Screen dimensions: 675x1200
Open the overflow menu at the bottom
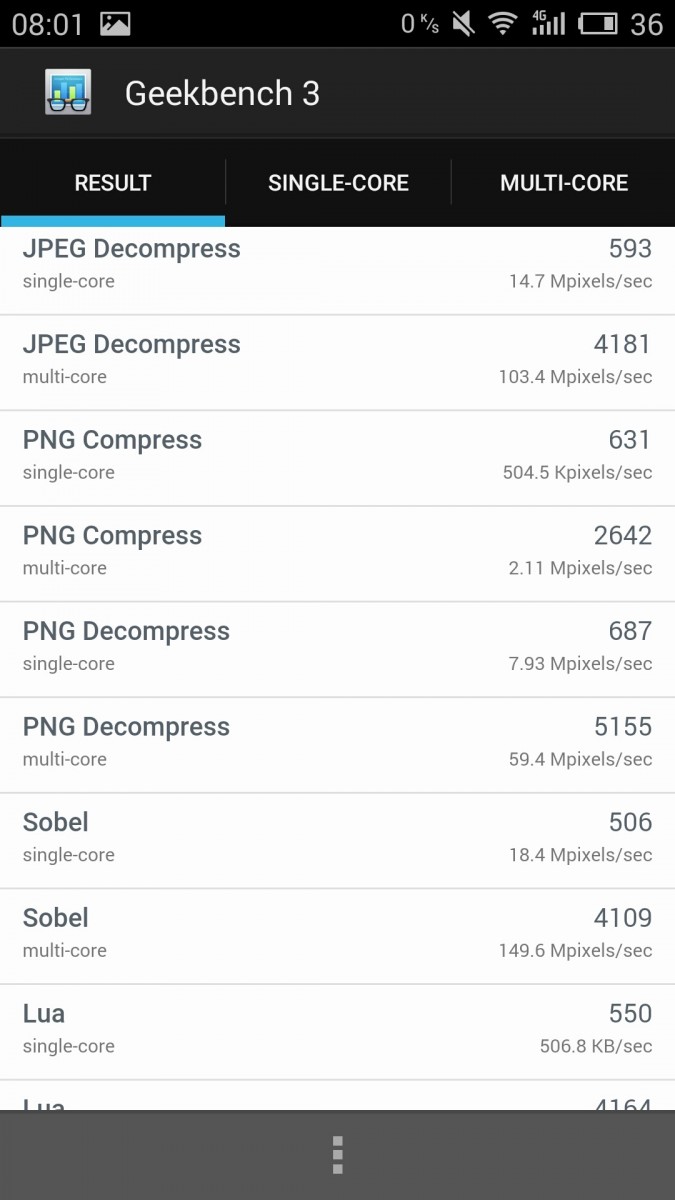(338, 1155)
